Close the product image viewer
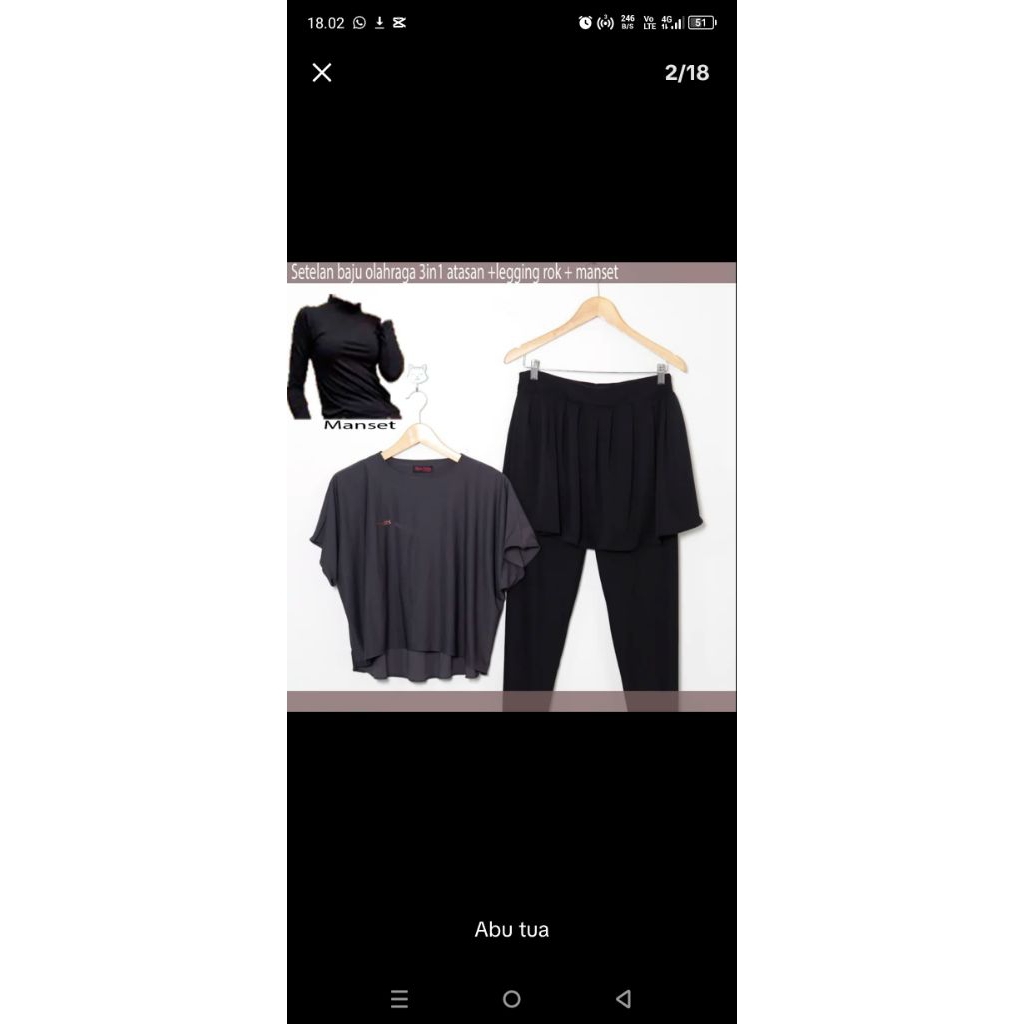Image resolution: width=1024 pixels, height=1024 pixels. click(322, 72)
